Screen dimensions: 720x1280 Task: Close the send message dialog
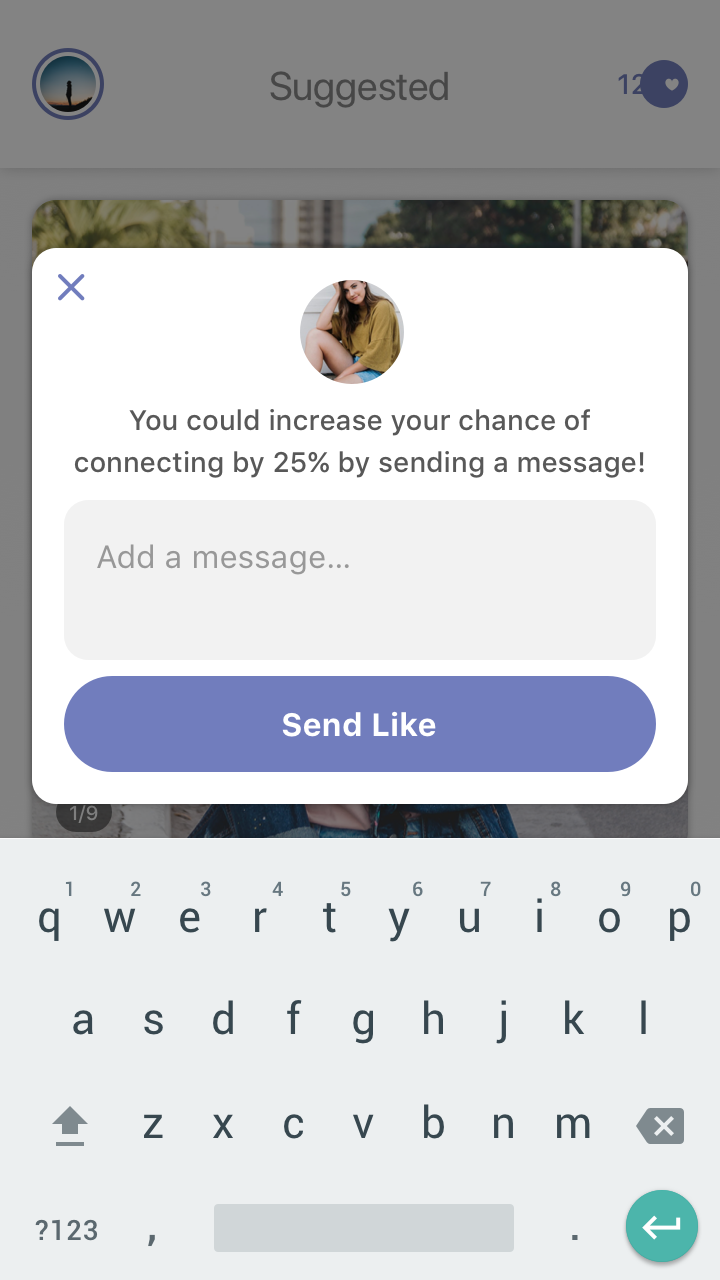(x=71, y=288)
